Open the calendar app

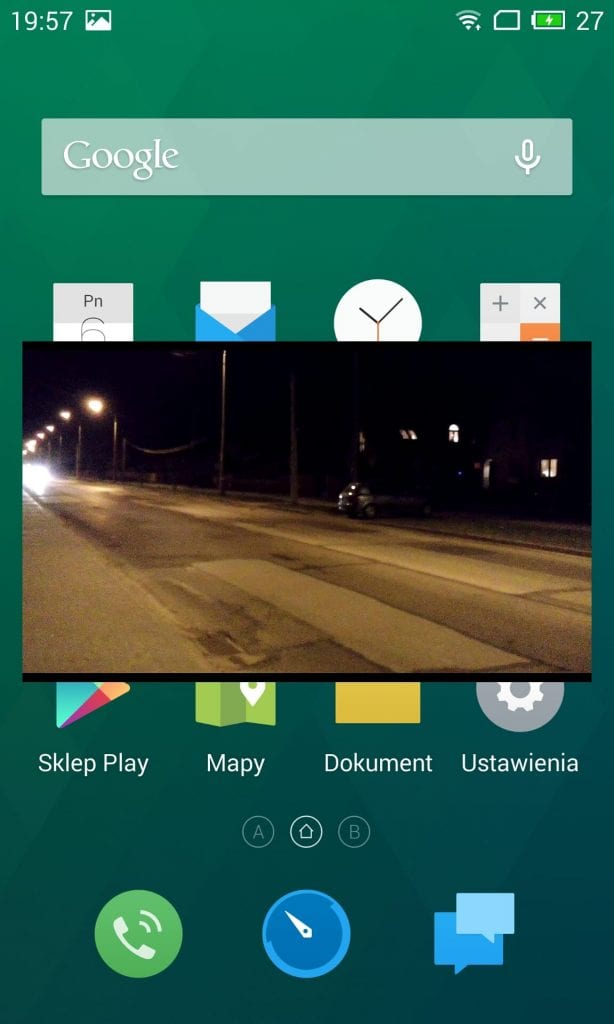93,313
